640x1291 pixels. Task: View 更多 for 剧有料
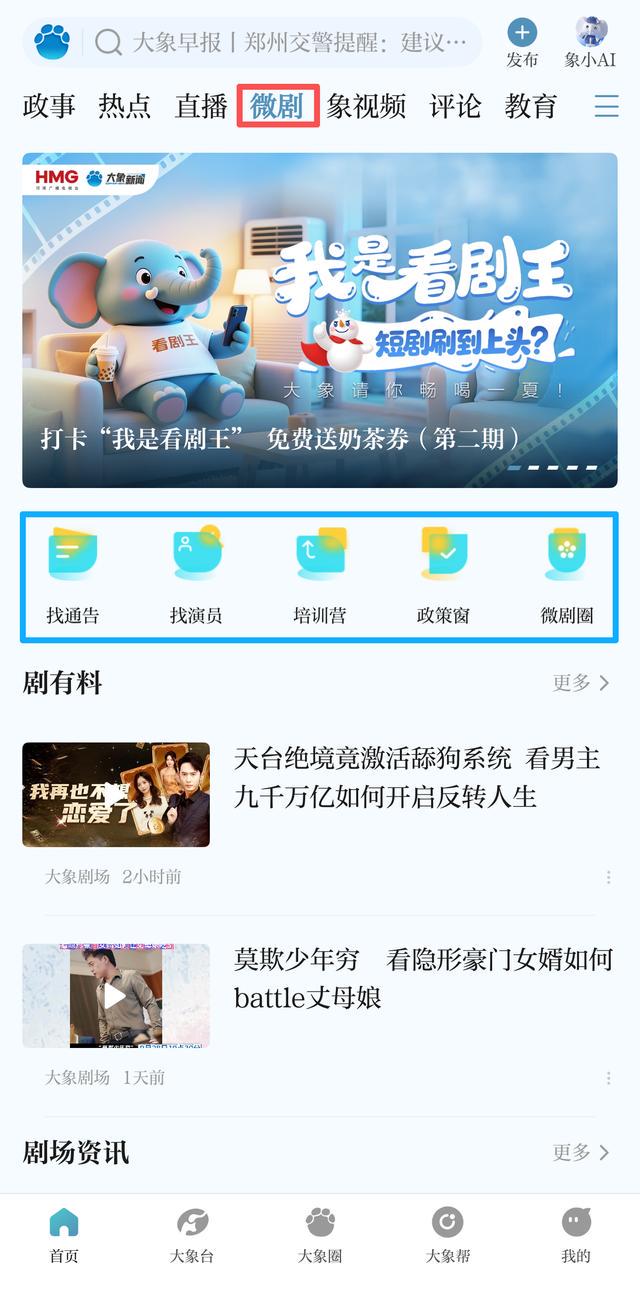tap(580, 683)
